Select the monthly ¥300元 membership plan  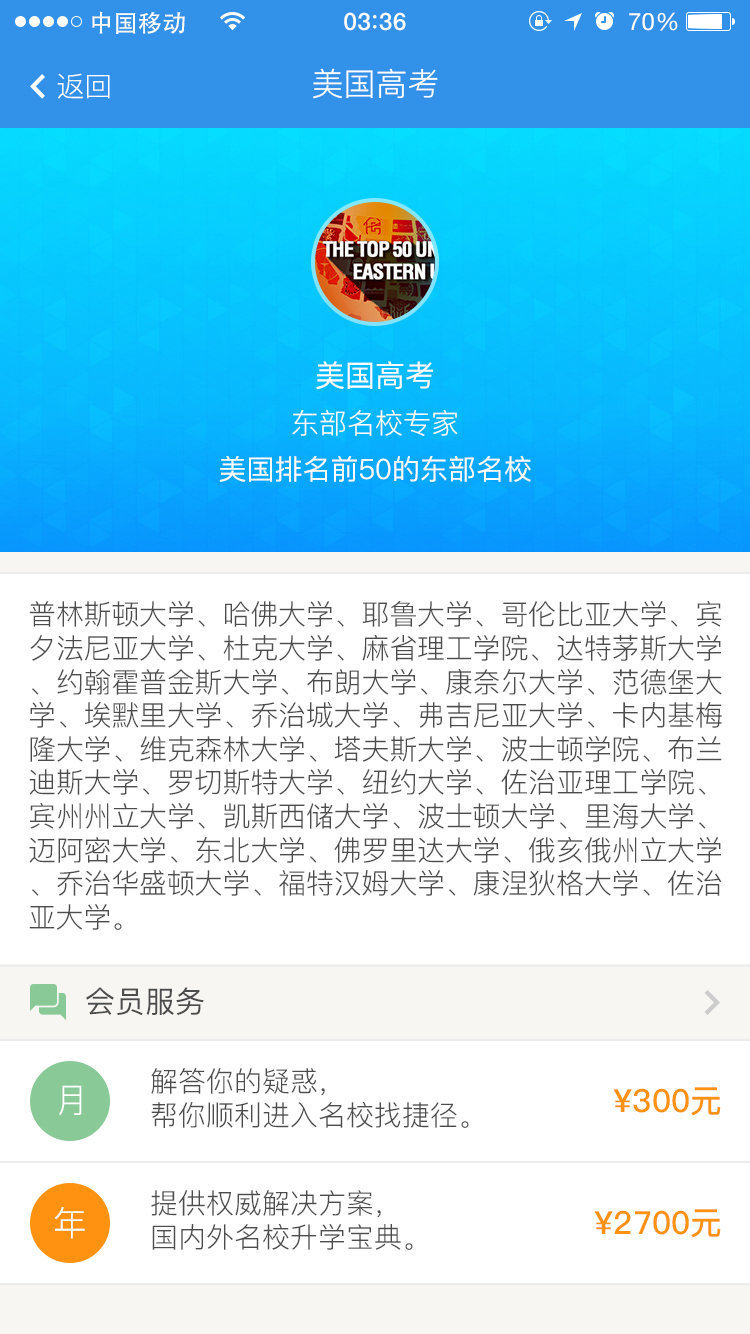(375, 1101)
